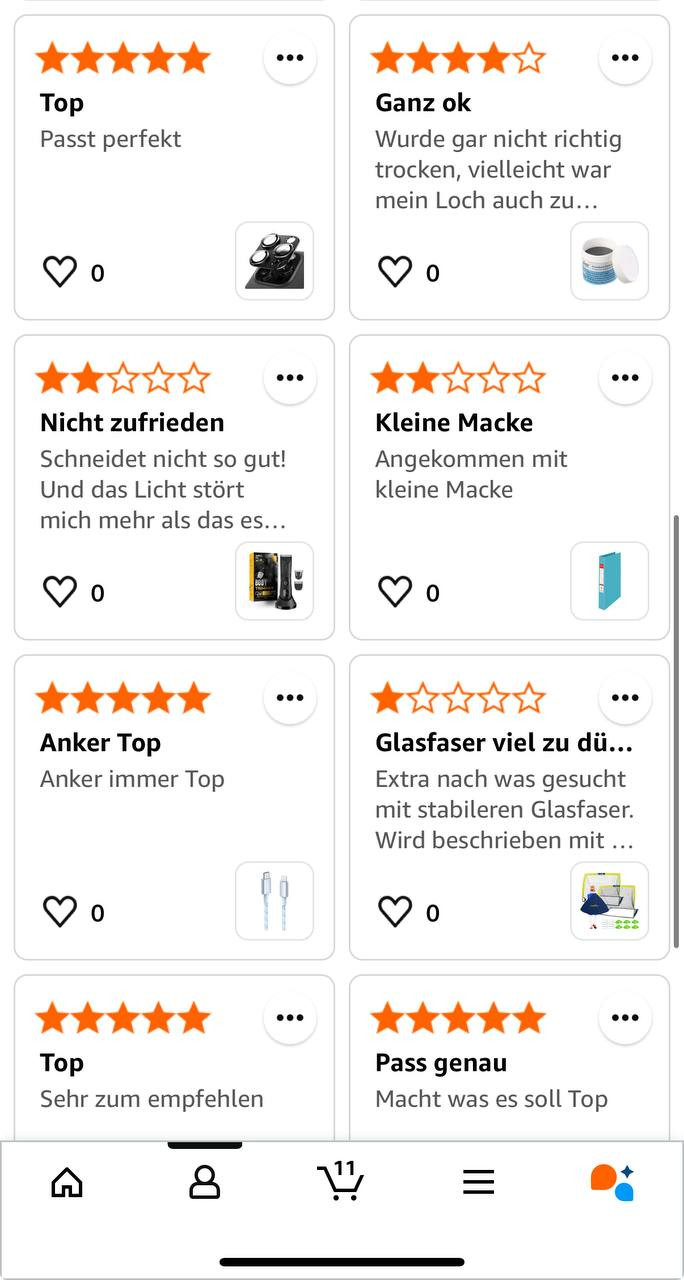Viewport: 684px width, 1280px height.
Task: Switch to the account profile tab
Action: tap(204, 1183)
